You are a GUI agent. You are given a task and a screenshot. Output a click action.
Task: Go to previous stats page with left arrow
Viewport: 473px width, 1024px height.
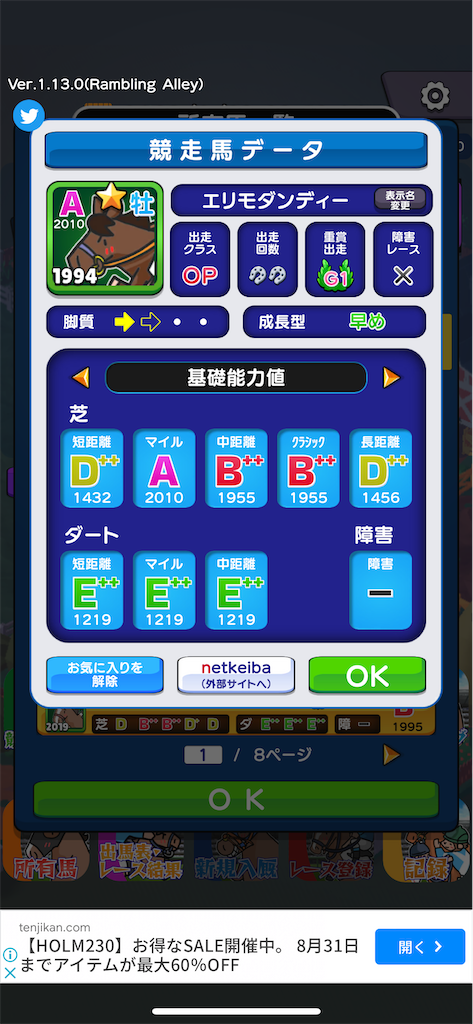point(80,377)
